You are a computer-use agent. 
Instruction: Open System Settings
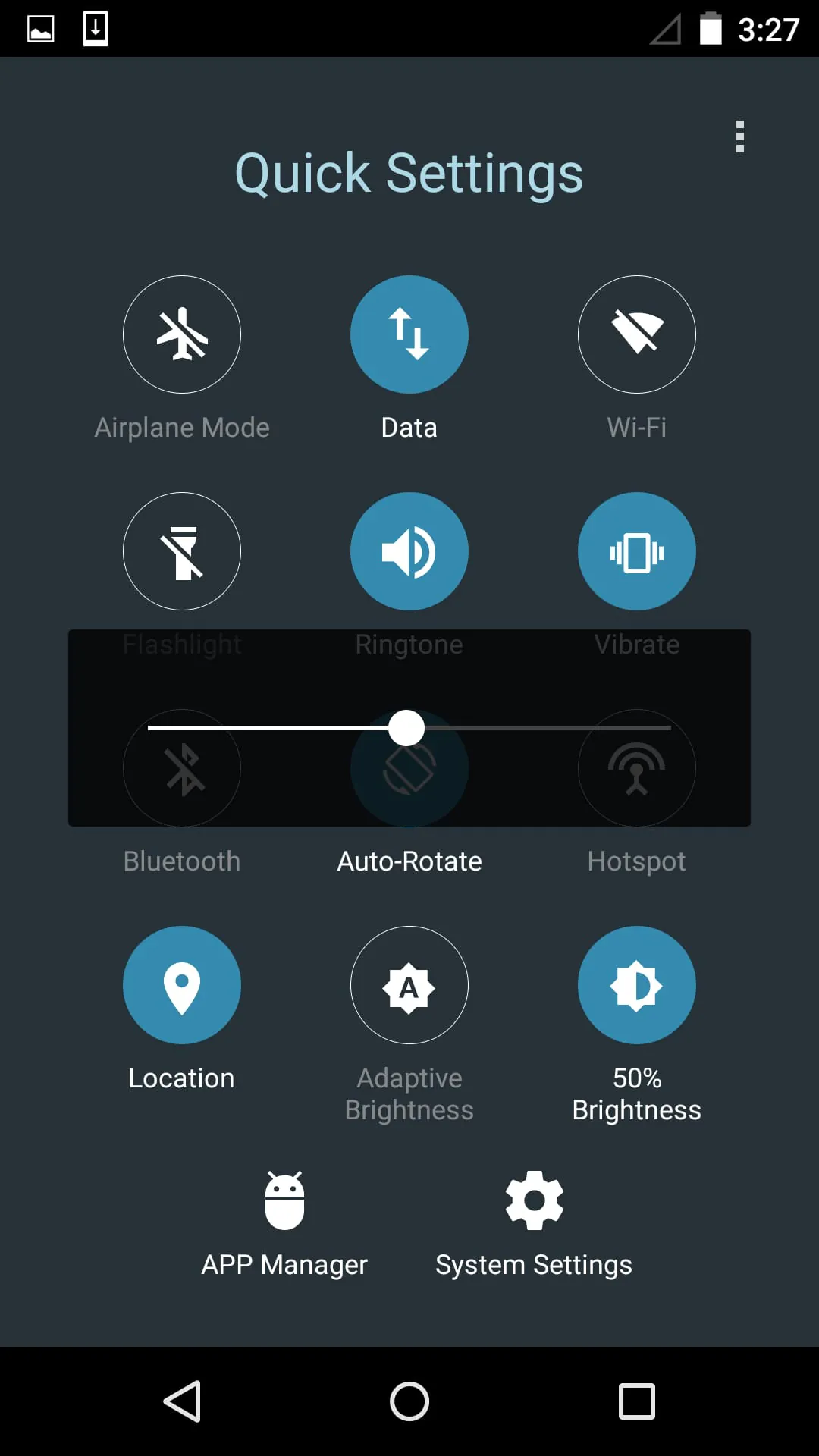pyautogui.click(x=533, y=1203)
